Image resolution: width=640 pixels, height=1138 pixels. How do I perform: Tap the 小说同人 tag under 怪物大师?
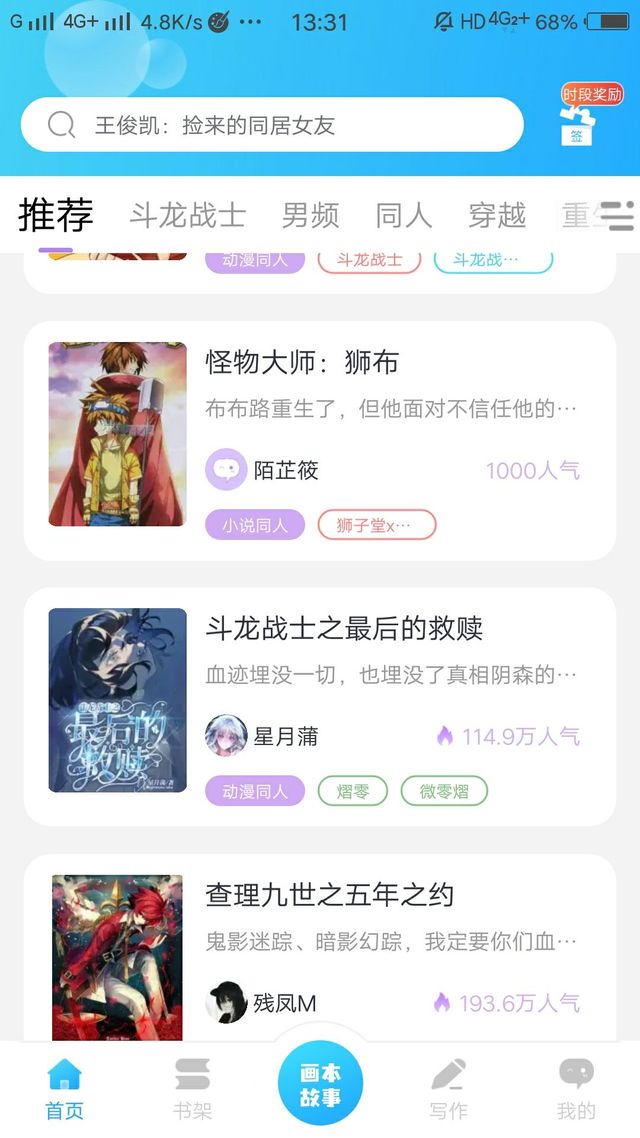point(255,525)
